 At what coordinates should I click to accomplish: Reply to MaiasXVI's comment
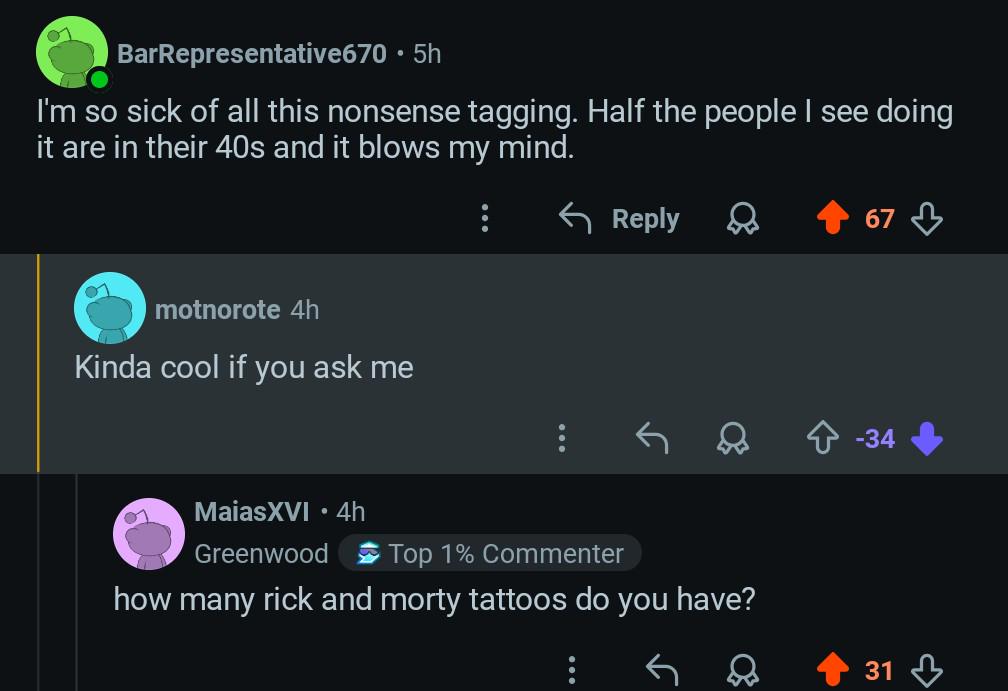tap(660, 669)
